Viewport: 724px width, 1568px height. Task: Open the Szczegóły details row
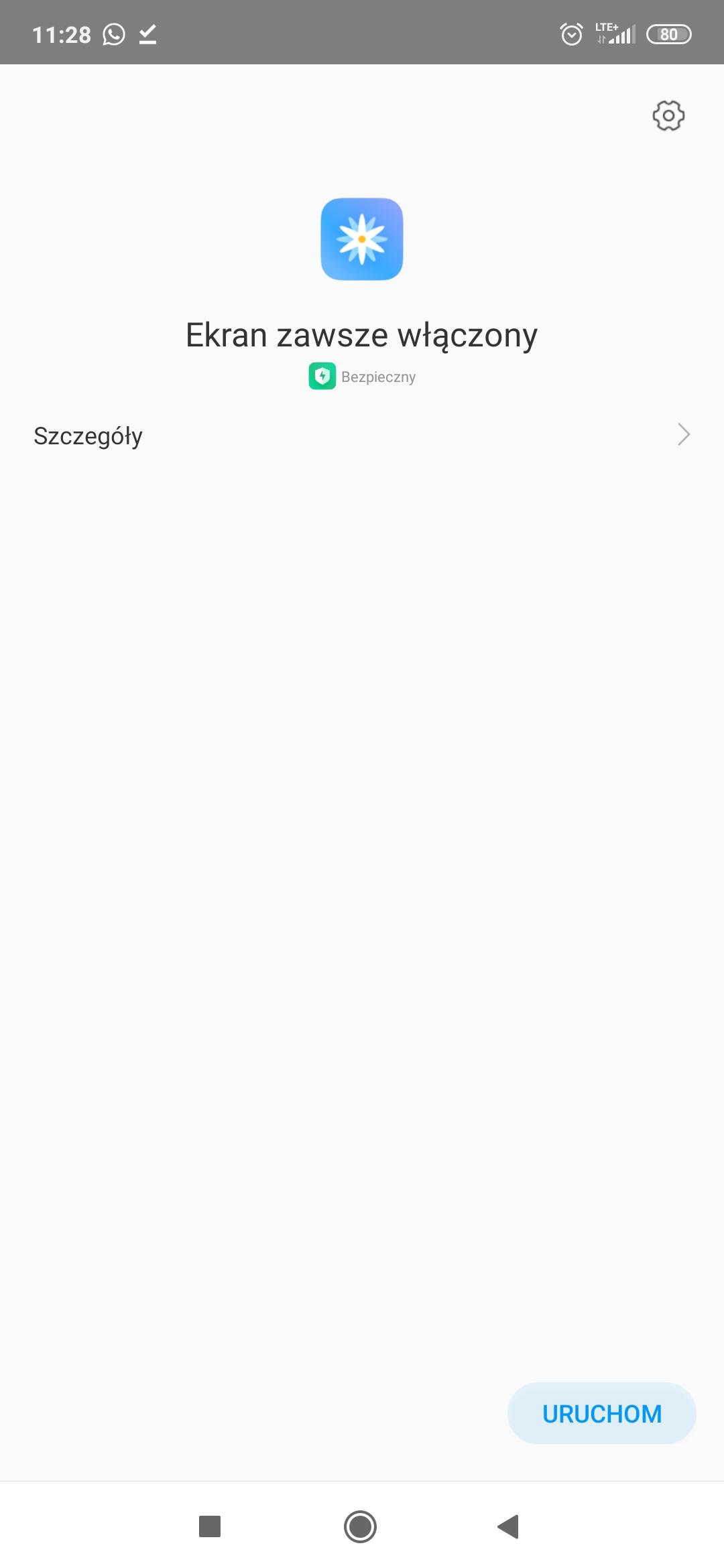click(x=362, y=436)
